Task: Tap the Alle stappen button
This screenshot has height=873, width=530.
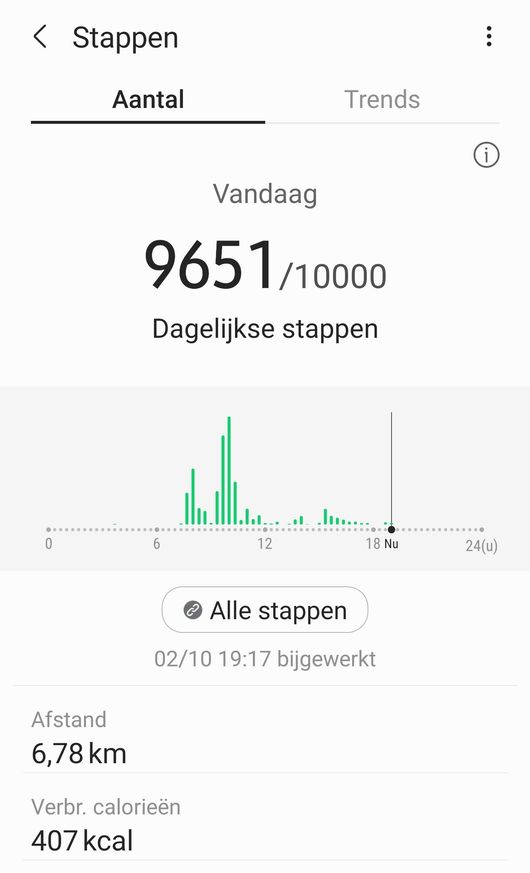Action: [265, 610]
